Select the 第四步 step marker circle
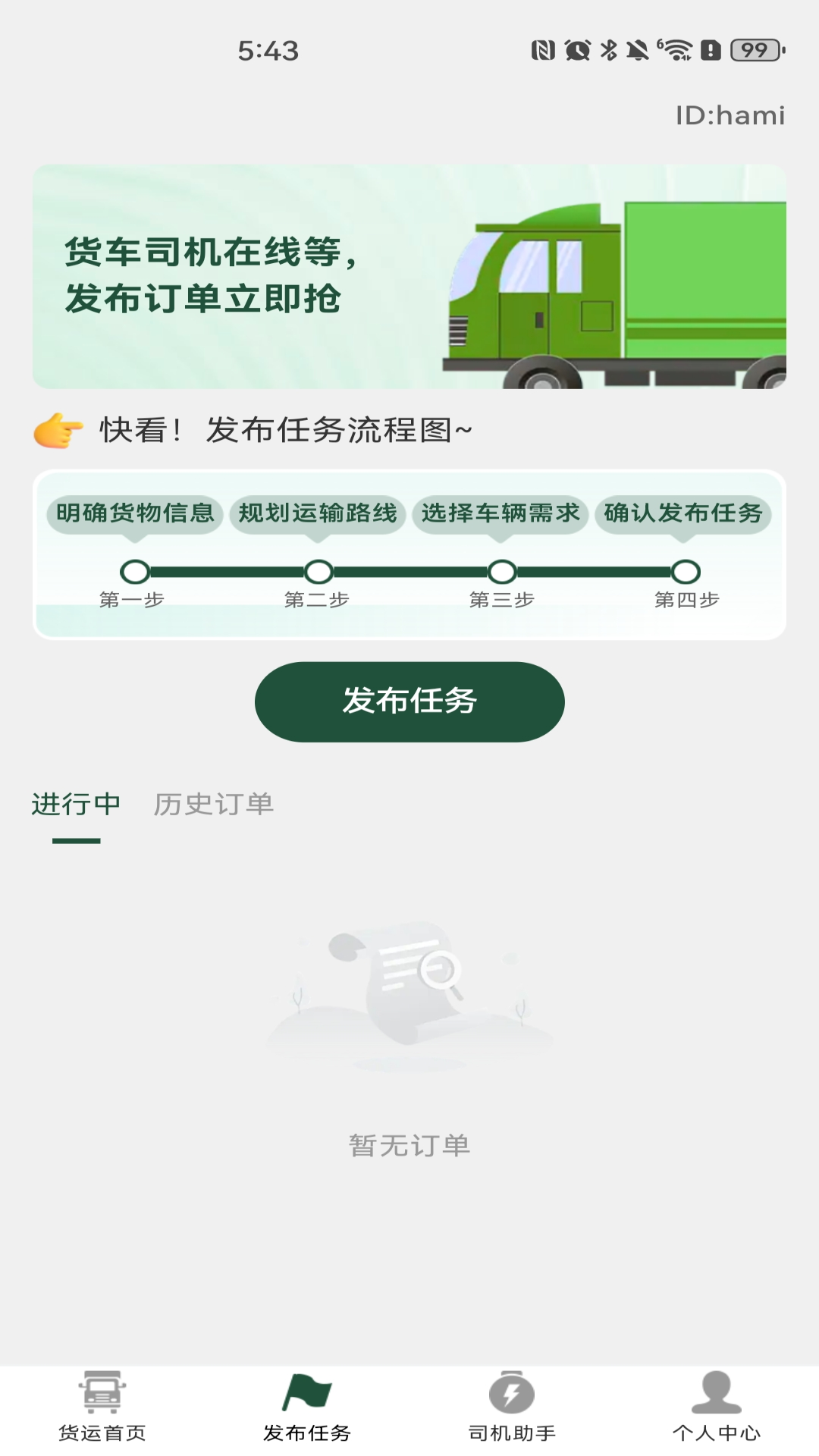 tap(685, 571)
